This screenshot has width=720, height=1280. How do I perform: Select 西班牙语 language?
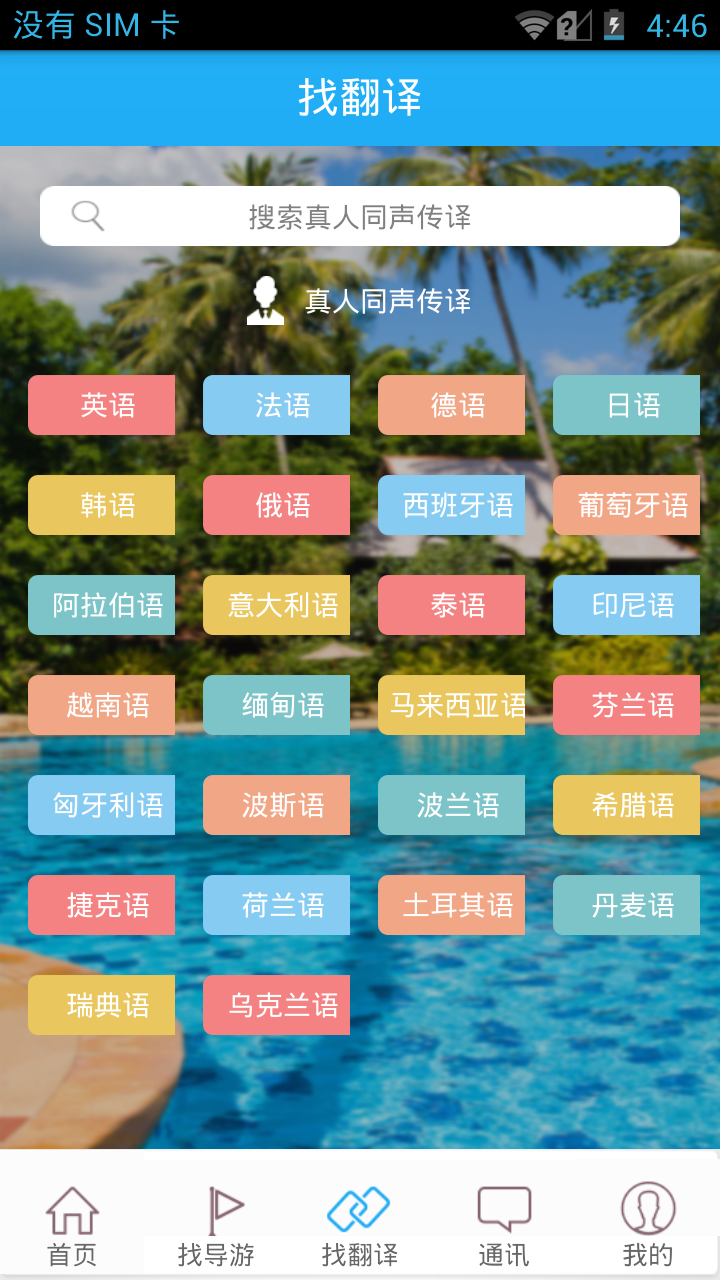click(452, 505)
